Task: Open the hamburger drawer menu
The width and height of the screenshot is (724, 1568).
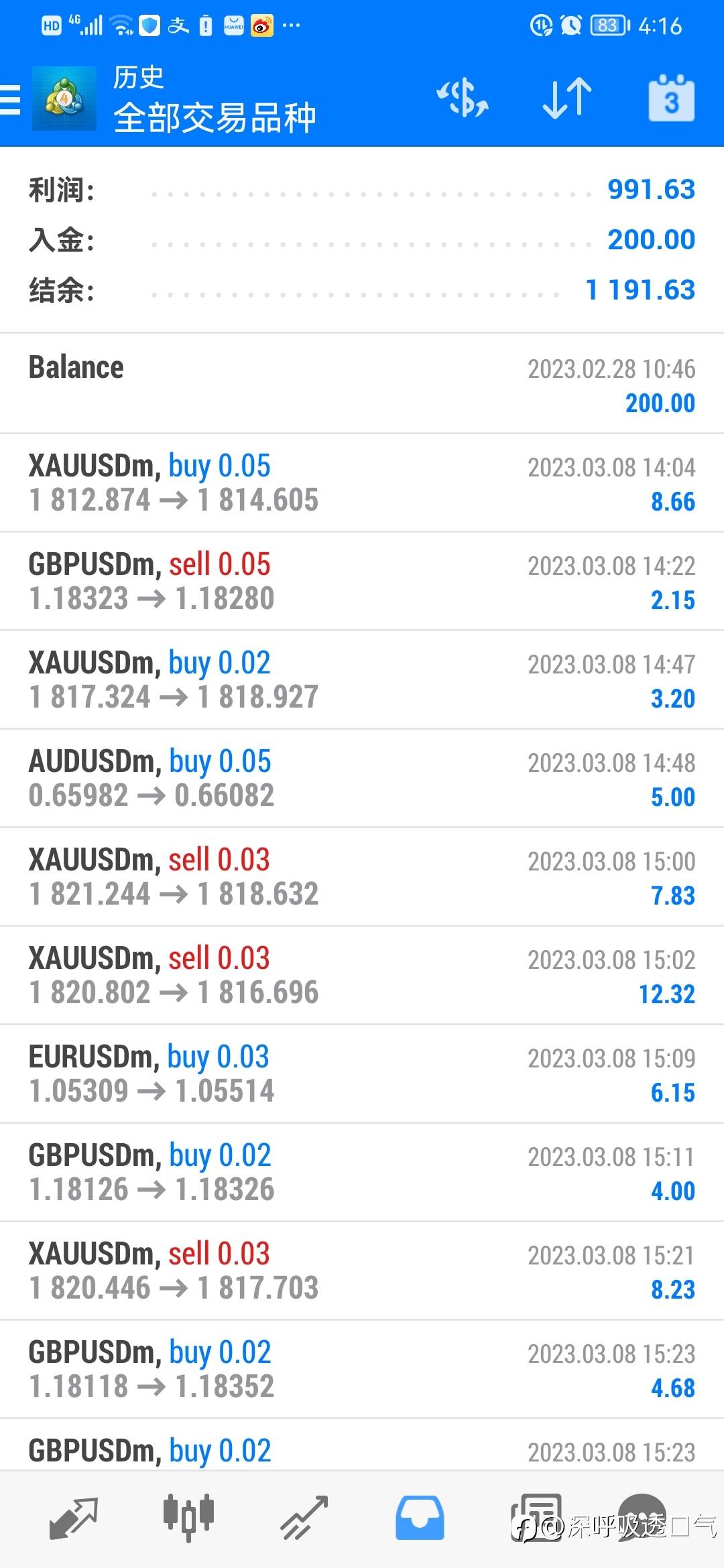Action: 9,100
